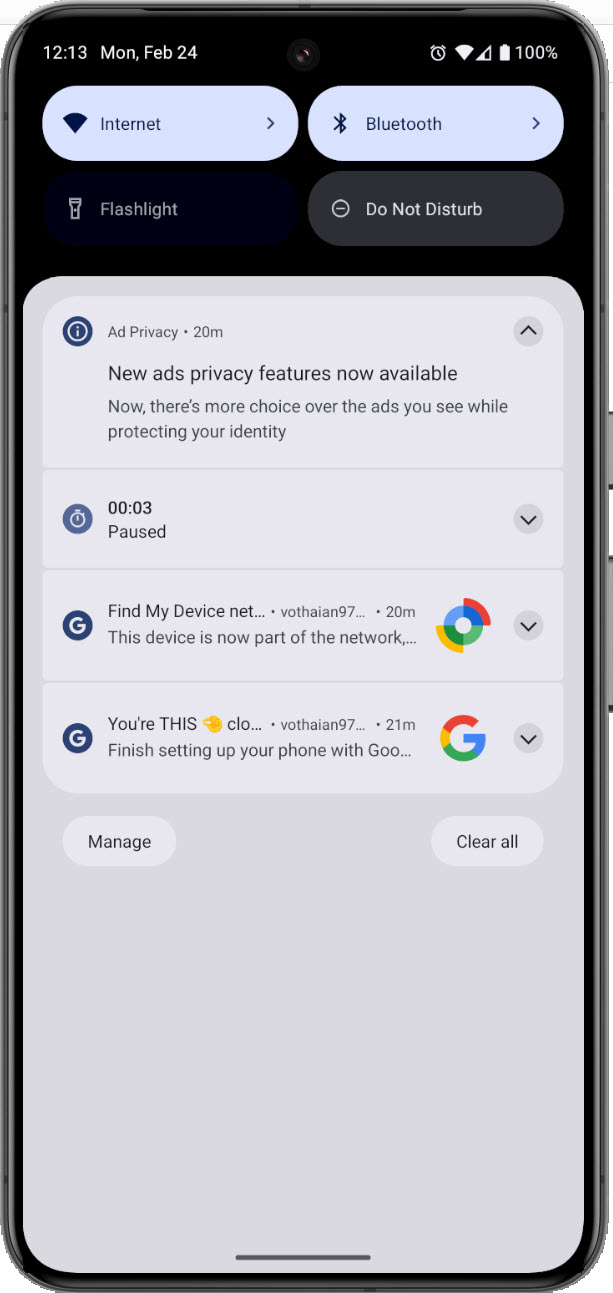Expand the finish setting up phone notification
Viewport: 613px width, 1293px height.
tap(528, 739)
